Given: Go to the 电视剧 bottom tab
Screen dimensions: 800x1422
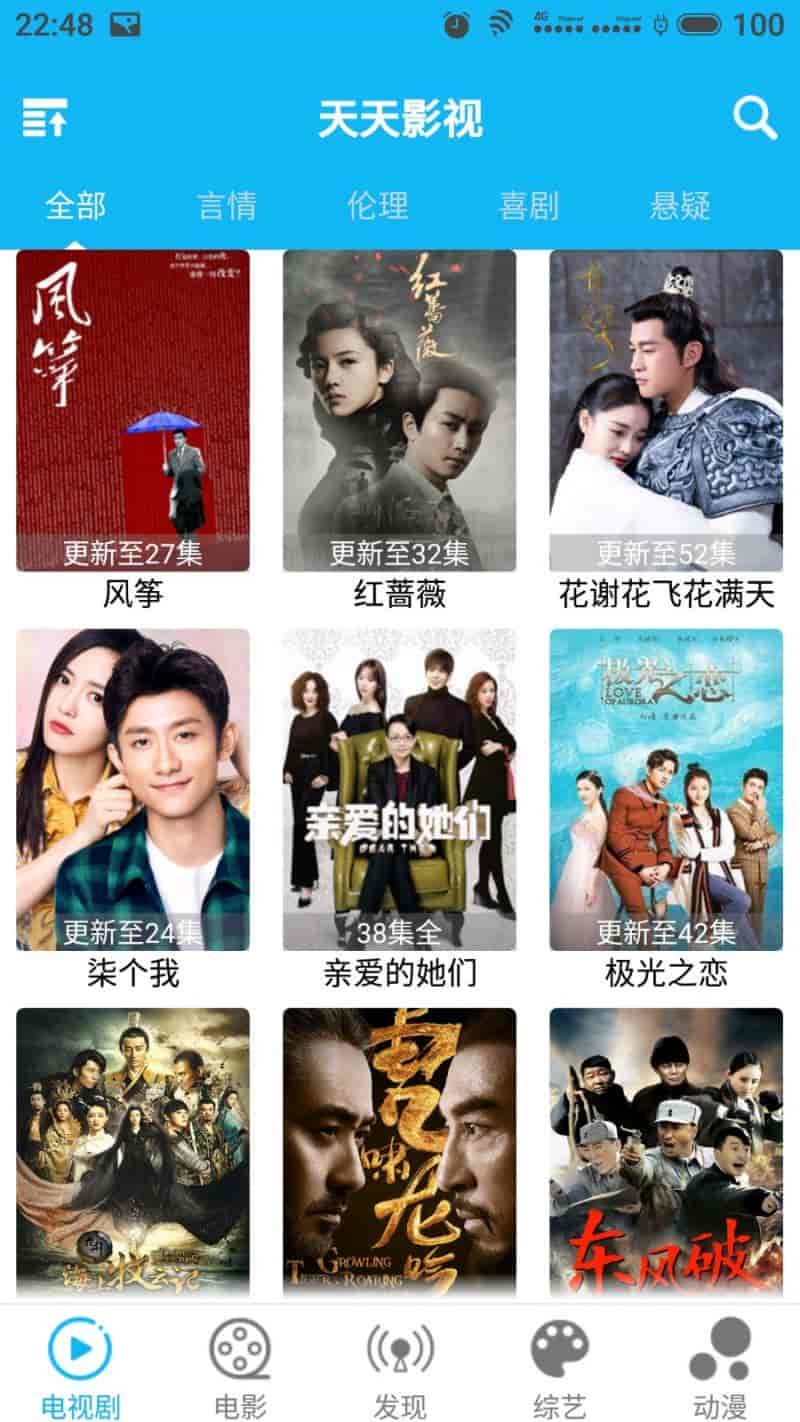Looking at the screenshot, I should (80, 1366).
